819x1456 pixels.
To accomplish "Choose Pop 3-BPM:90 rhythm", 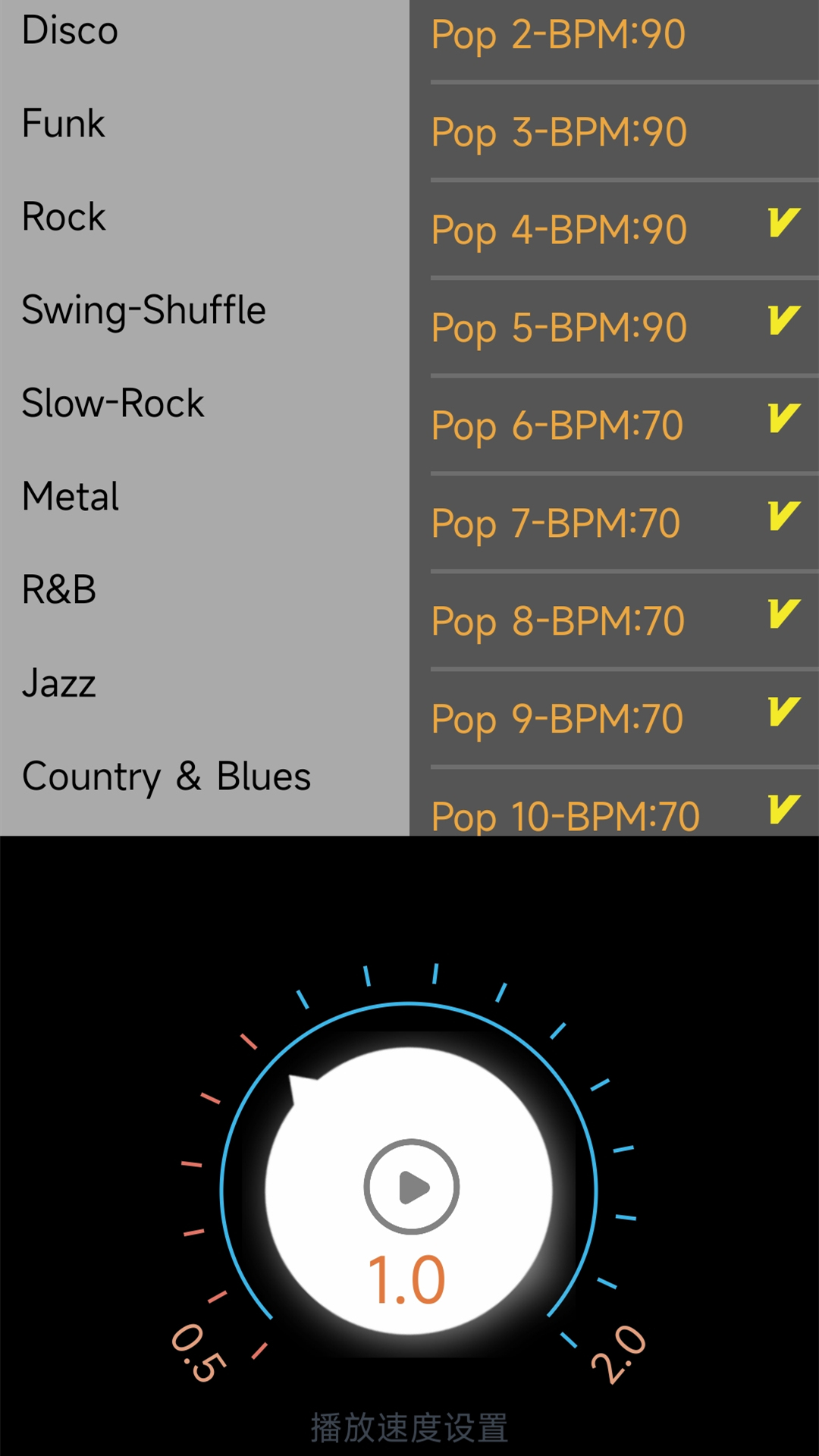I will tap(614, 132).
